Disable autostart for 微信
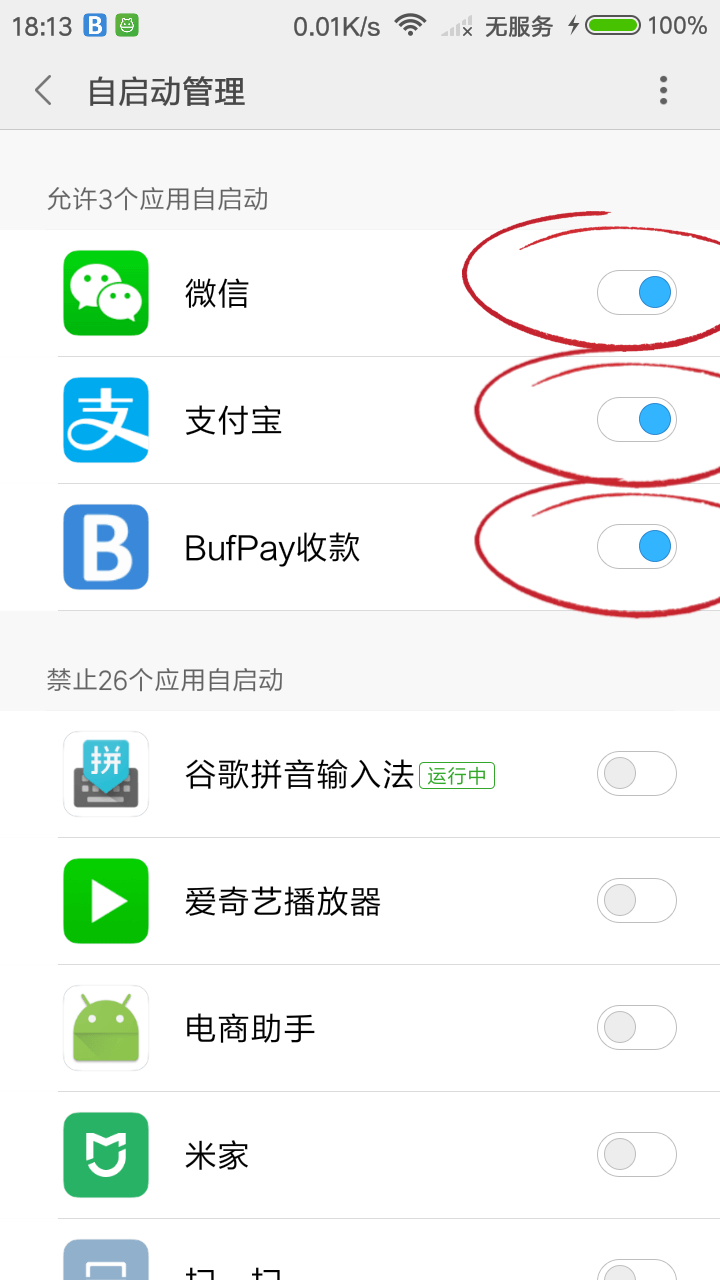Image resolution: width=720 pixels, height=1280 pixels. (637, 293)
